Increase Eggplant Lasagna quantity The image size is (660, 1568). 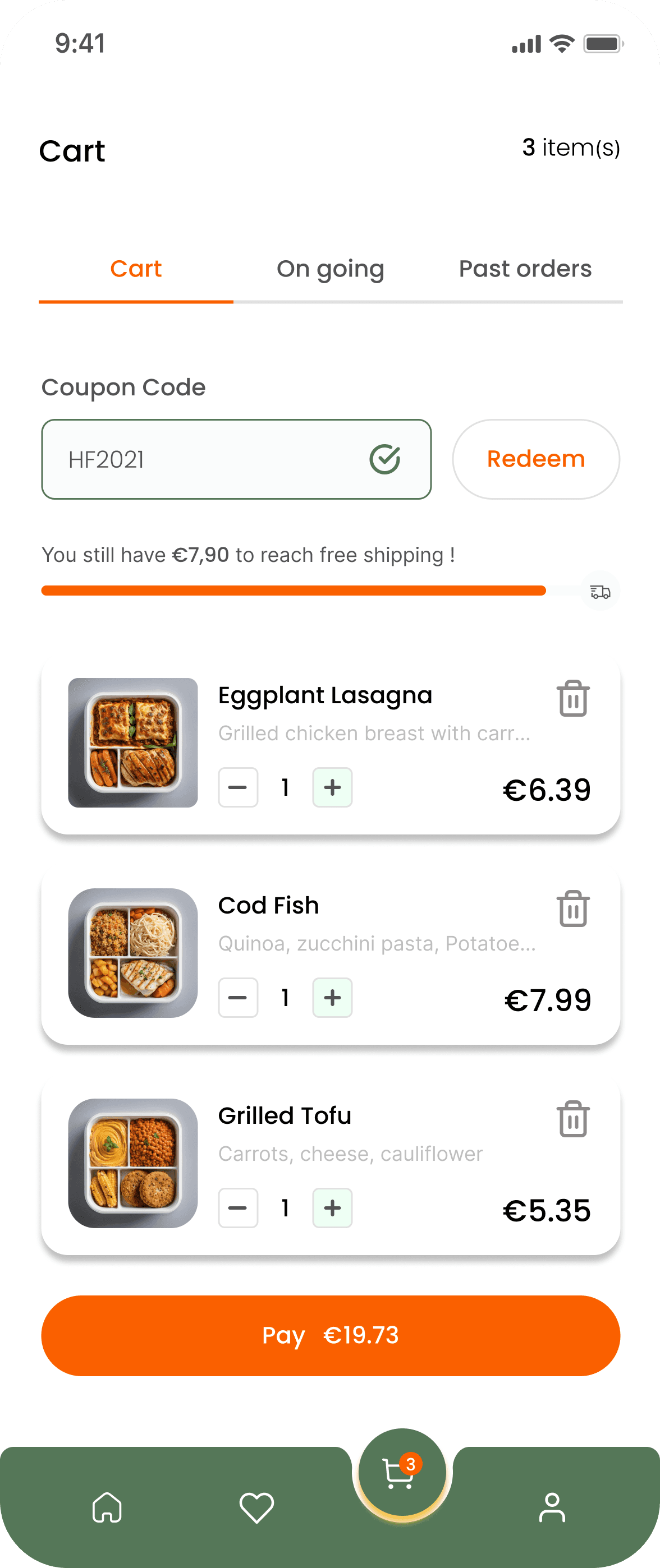(332, 788)
